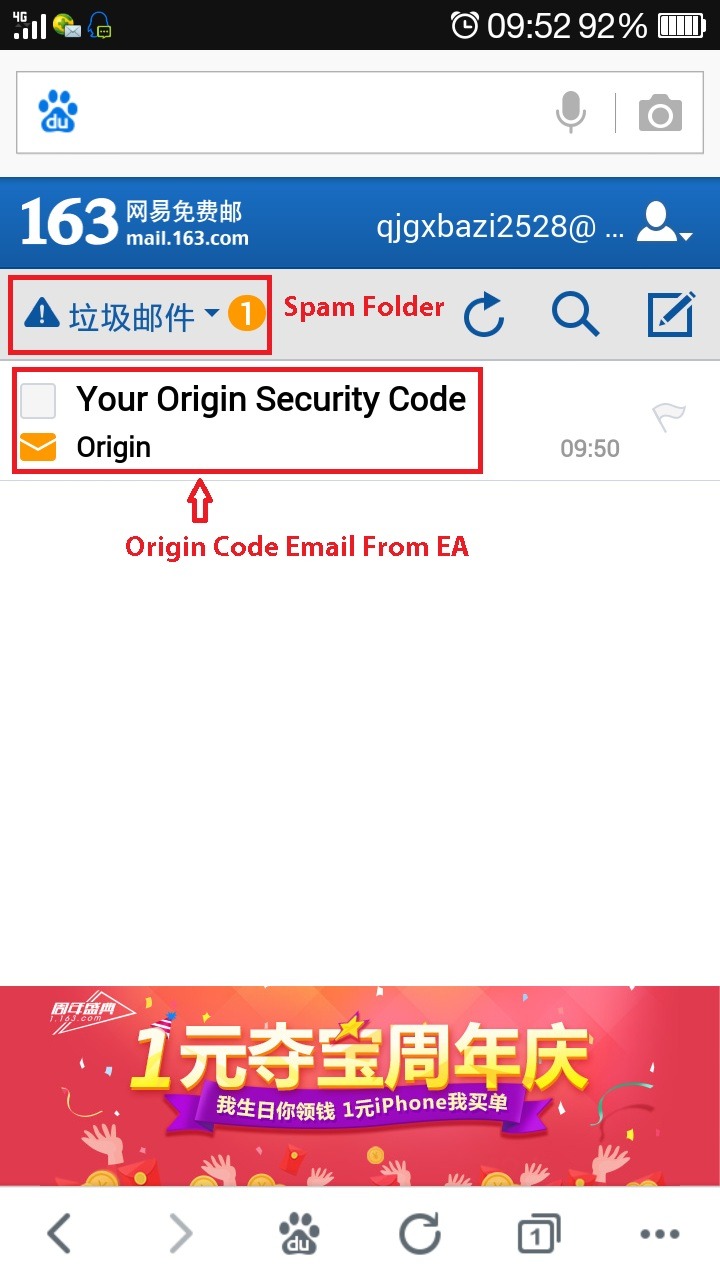The width and height of the screenshot is (720, 1280).
Task: Reload the page from bottom toolbar
Action: 420,1234
